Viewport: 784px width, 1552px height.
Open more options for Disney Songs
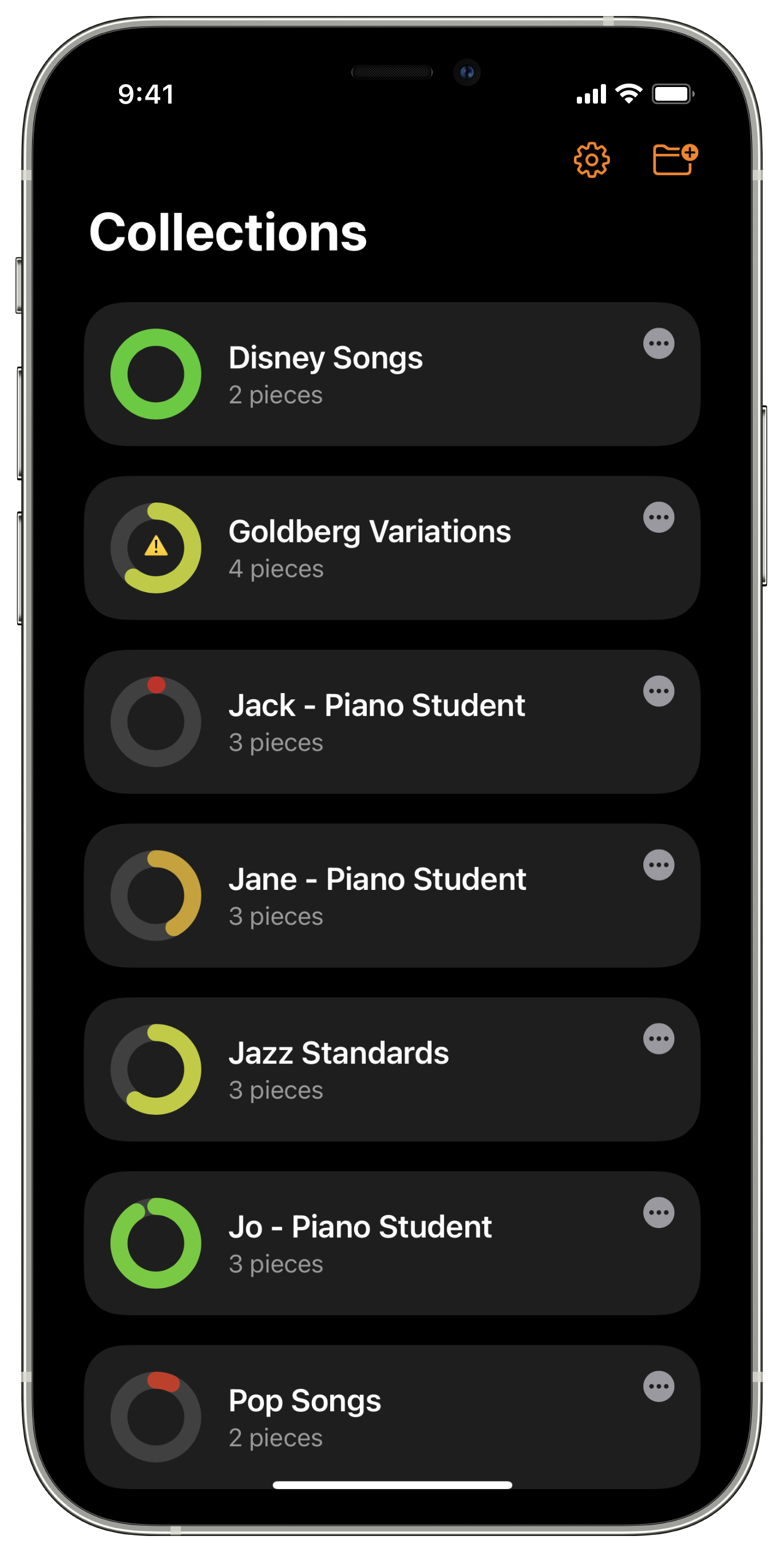658,343
